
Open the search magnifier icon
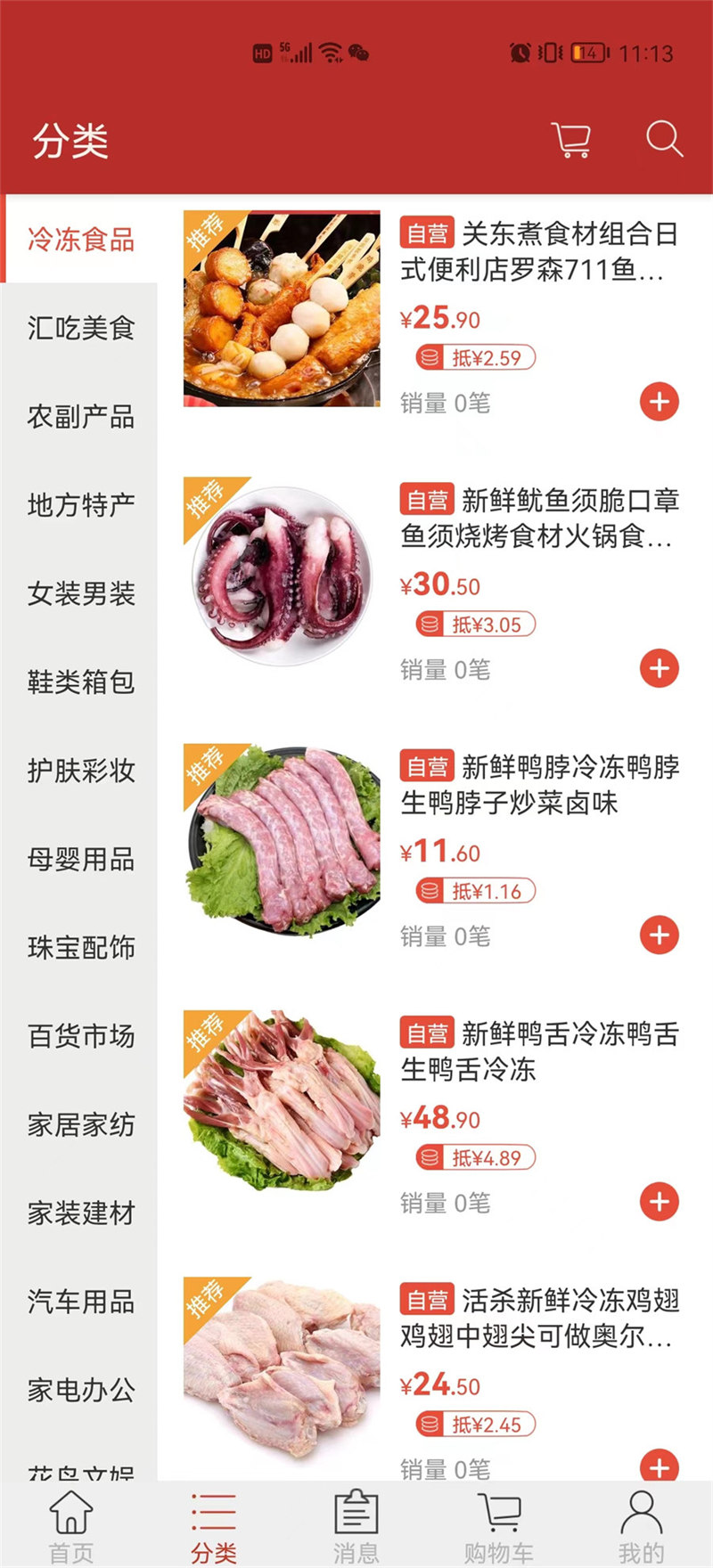coord(664,140)
